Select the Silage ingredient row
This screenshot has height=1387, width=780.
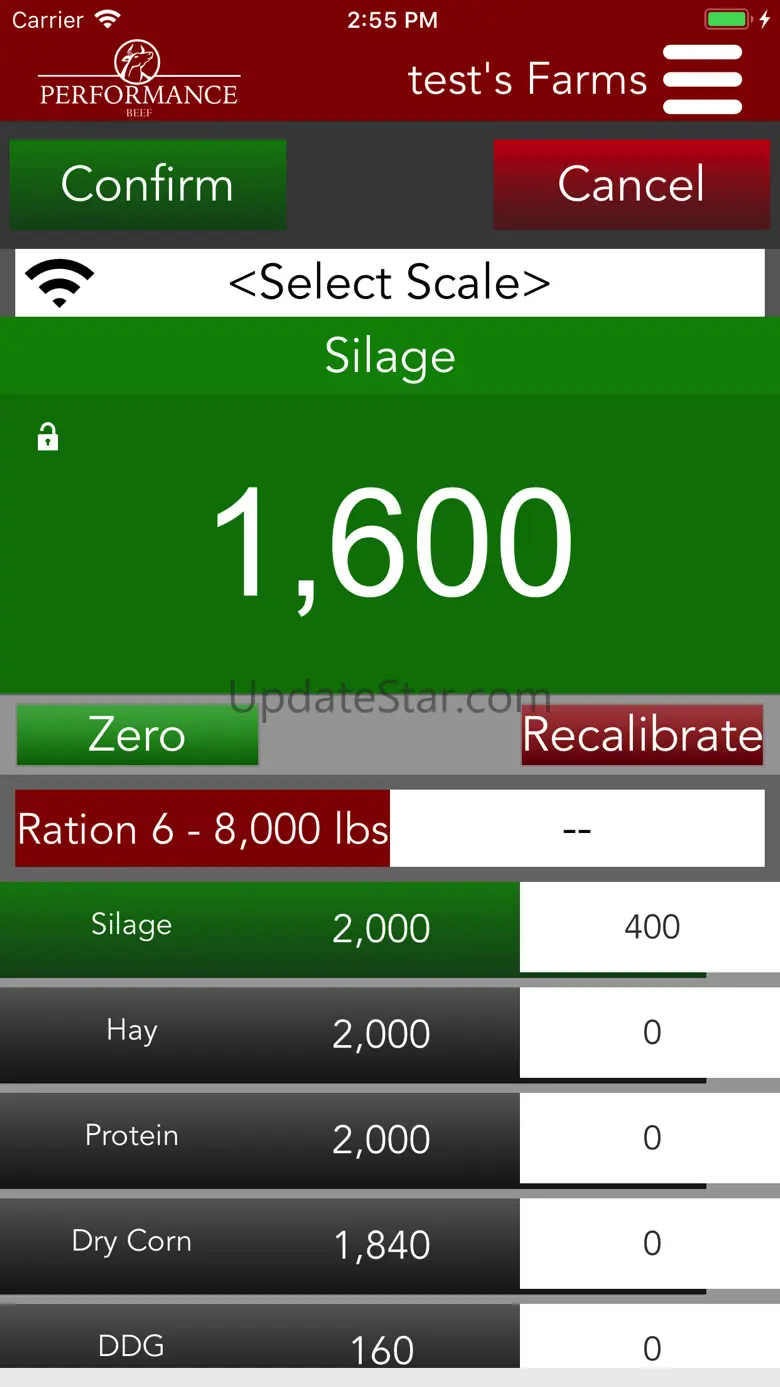(x=390, y=928)
